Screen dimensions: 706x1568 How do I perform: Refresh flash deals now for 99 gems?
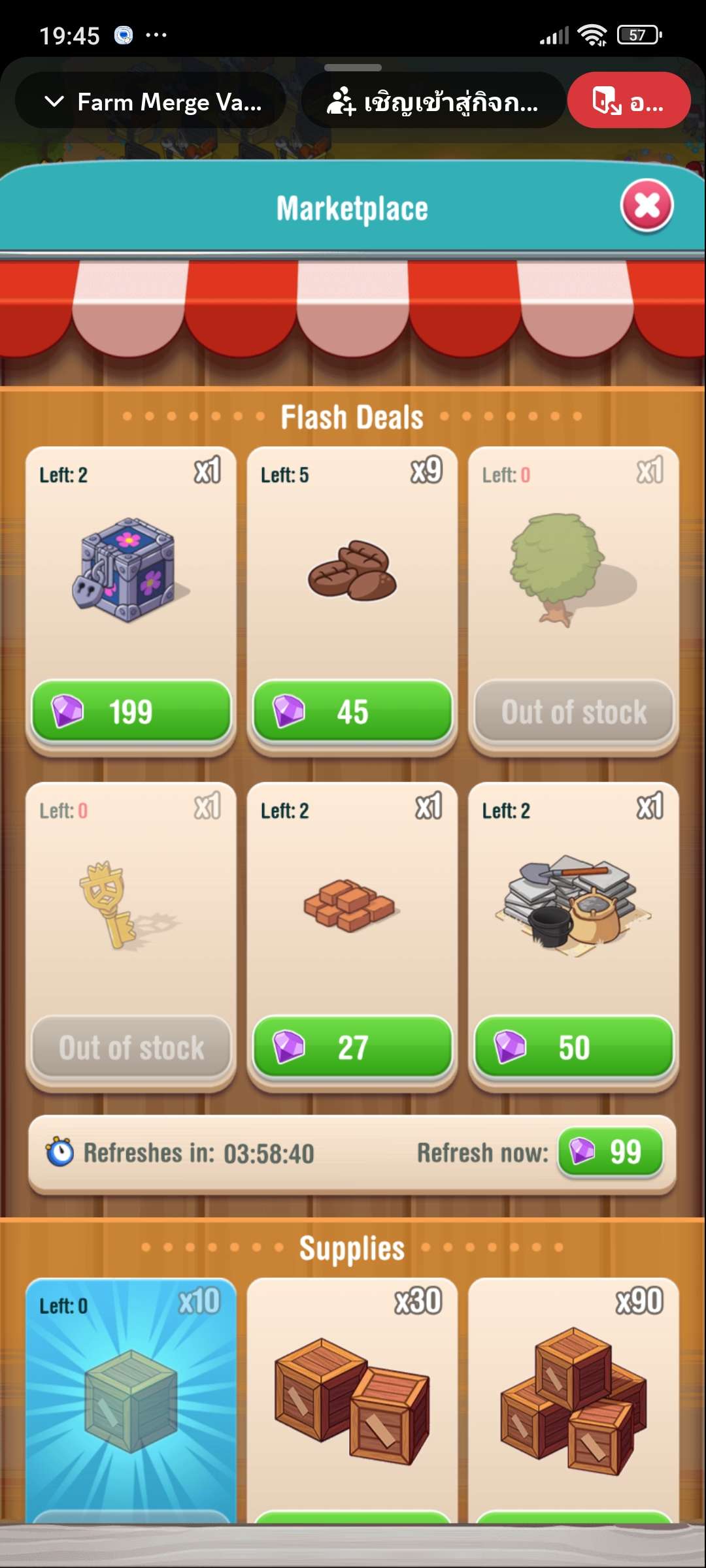pos(610,1152)
